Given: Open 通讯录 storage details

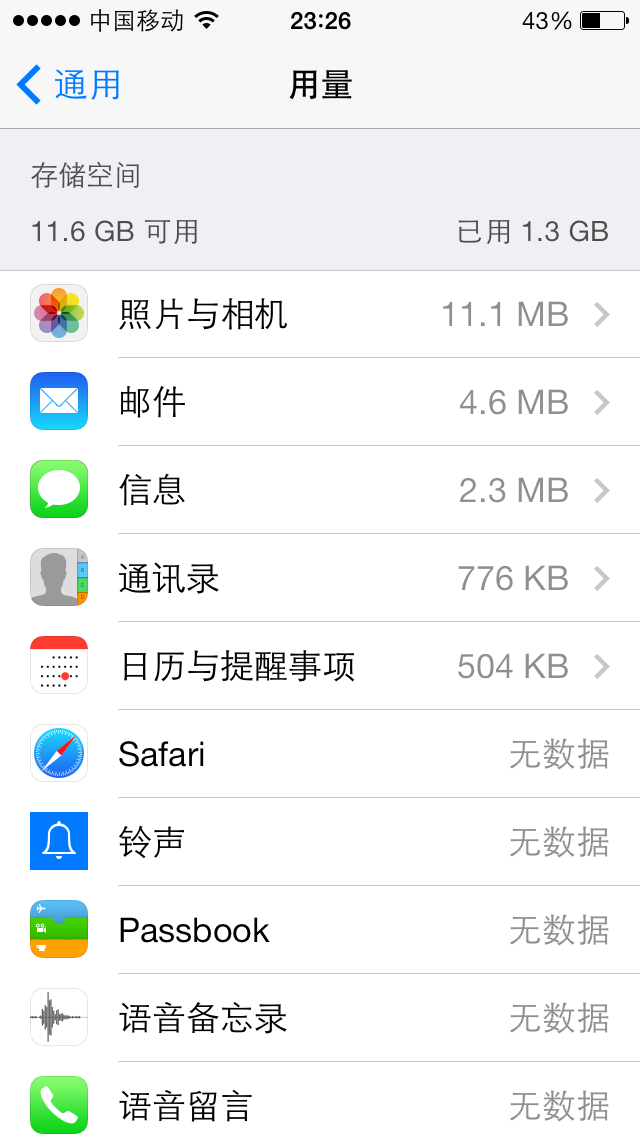Looking at the screenshot, I should tap(320, 578).
